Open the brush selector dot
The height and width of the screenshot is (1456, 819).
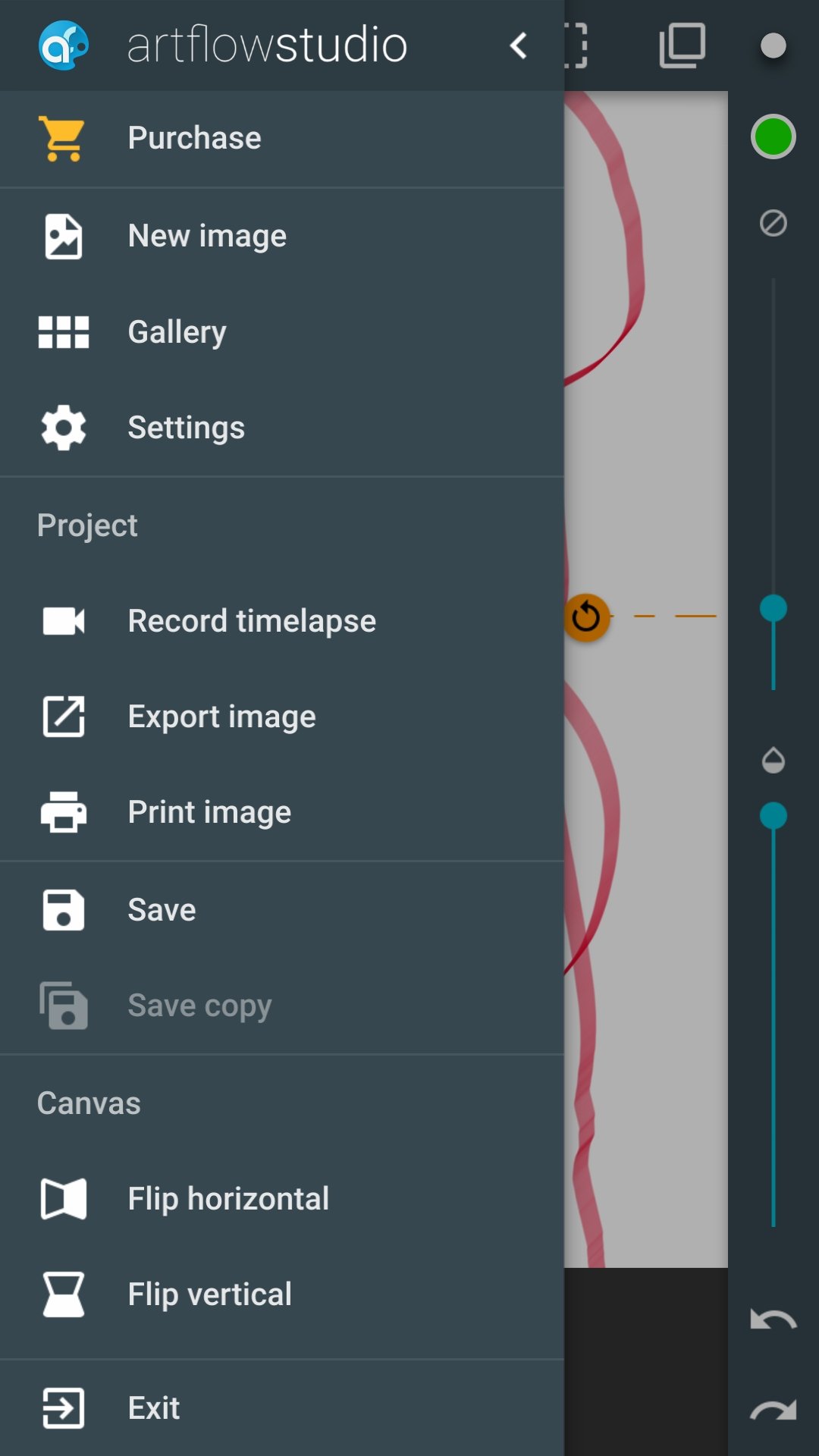[x=773, y=45]
